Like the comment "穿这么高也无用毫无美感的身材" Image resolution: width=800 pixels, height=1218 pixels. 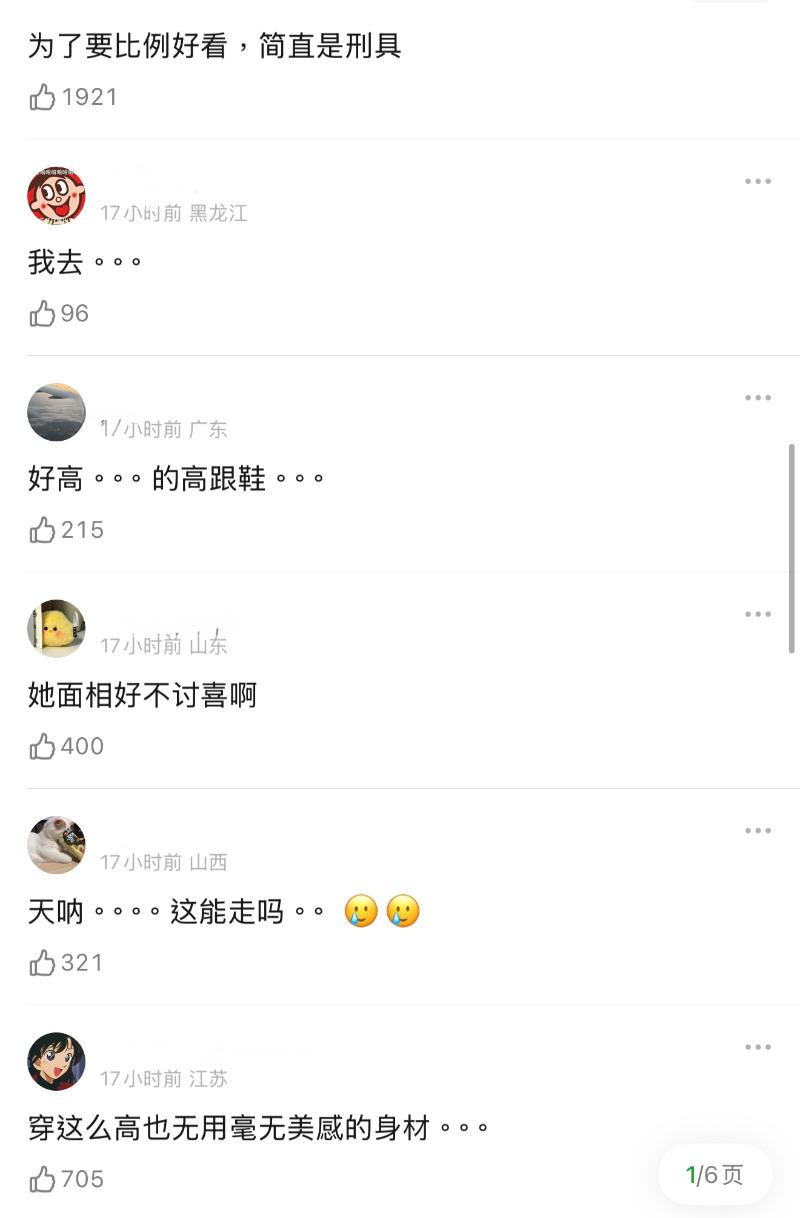pyautogui.click(x=43, y=1180)
